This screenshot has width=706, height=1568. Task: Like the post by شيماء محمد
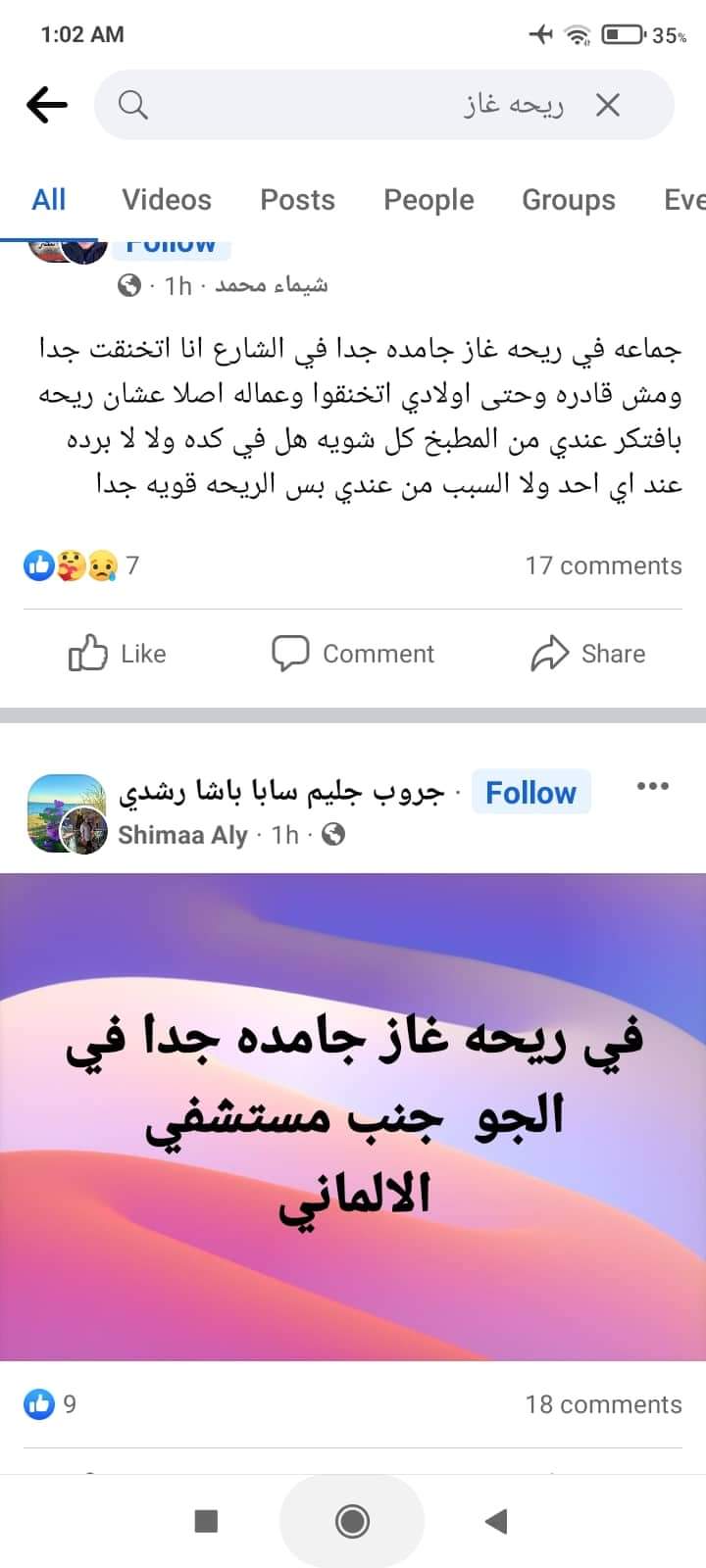(117, 654)
